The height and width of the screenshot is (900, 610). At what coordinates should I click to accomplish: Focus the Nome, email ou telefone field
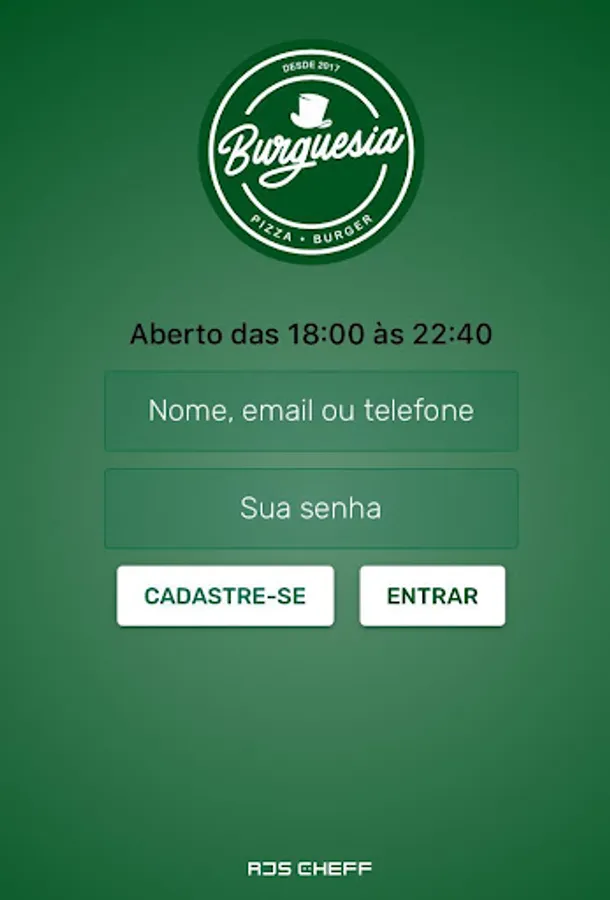point(311,411)
